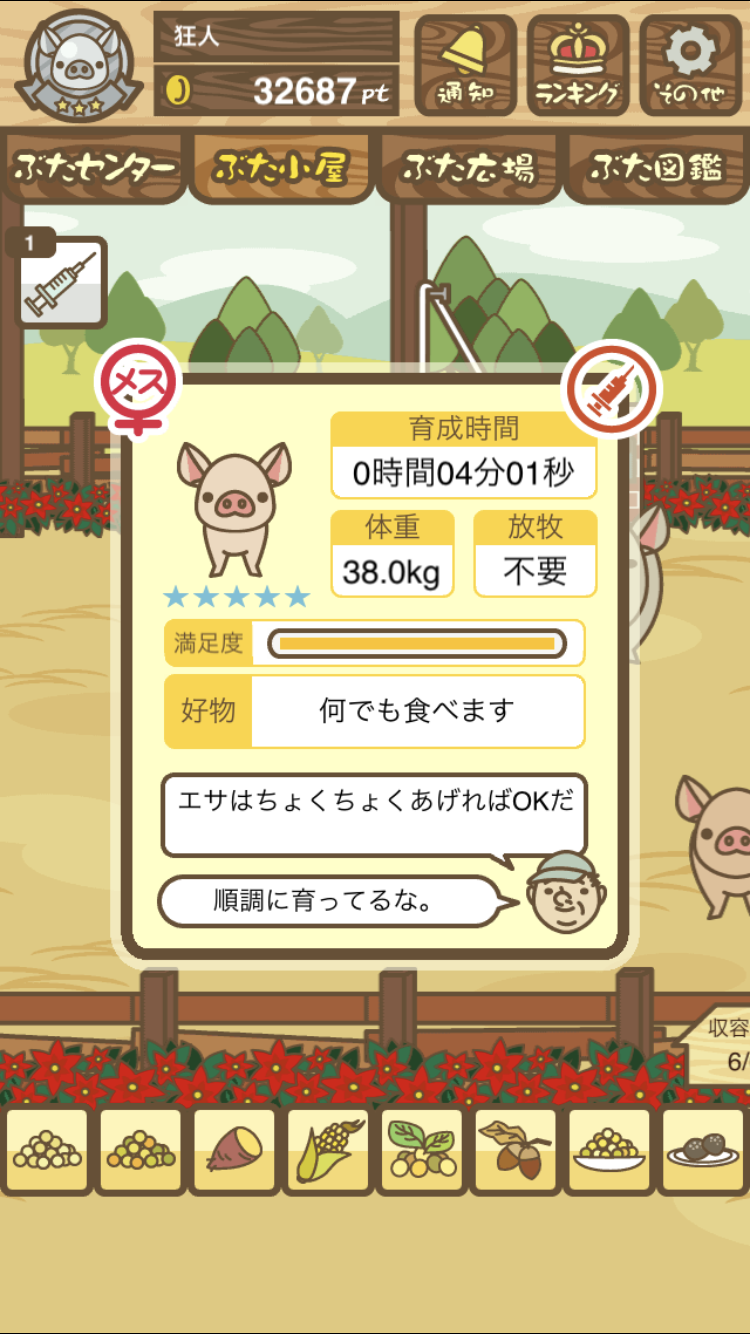Switch to the ぶたセンター tab
The height and width of the screenshot is (1334, 750).
pos(94,168)
